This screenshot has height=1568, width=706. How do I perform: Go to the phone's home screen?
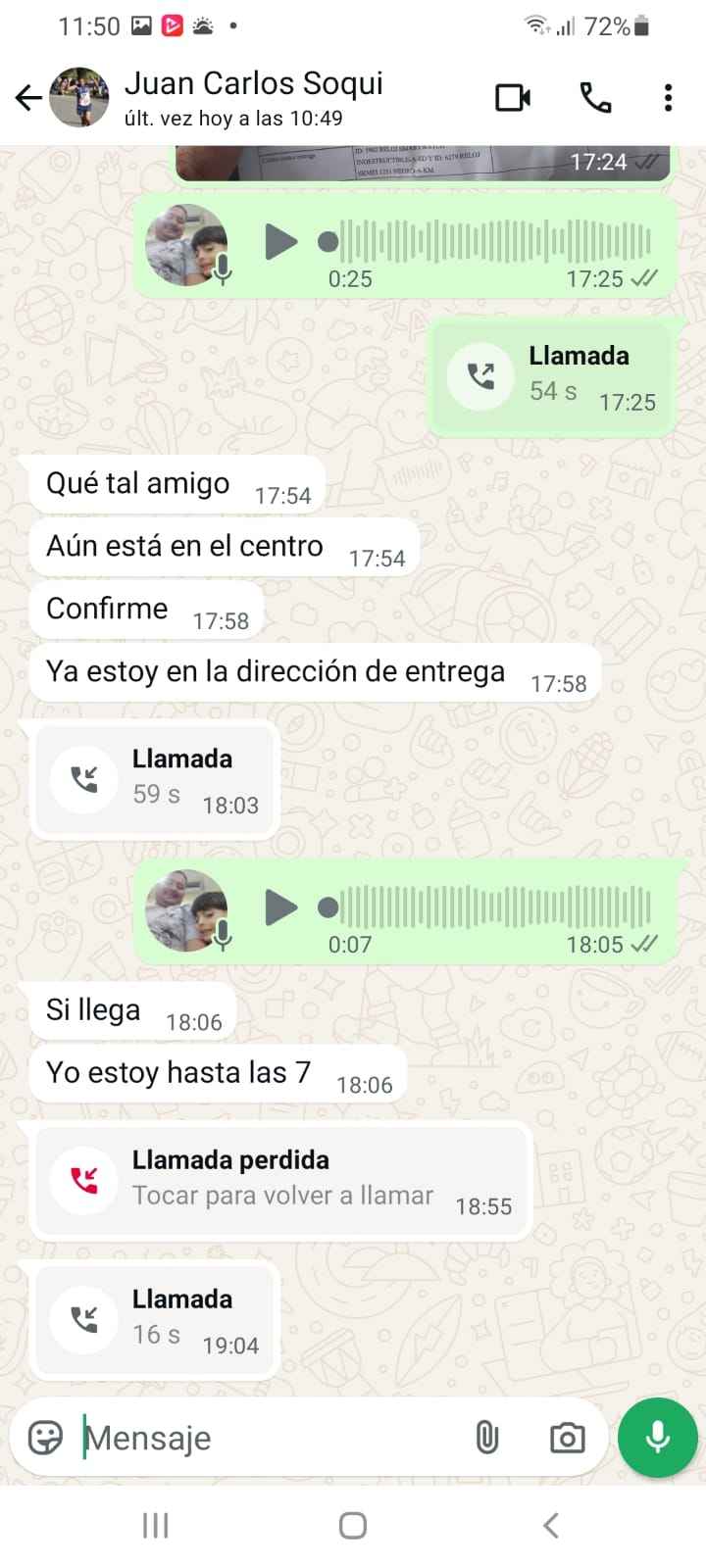coord(353,1525)
